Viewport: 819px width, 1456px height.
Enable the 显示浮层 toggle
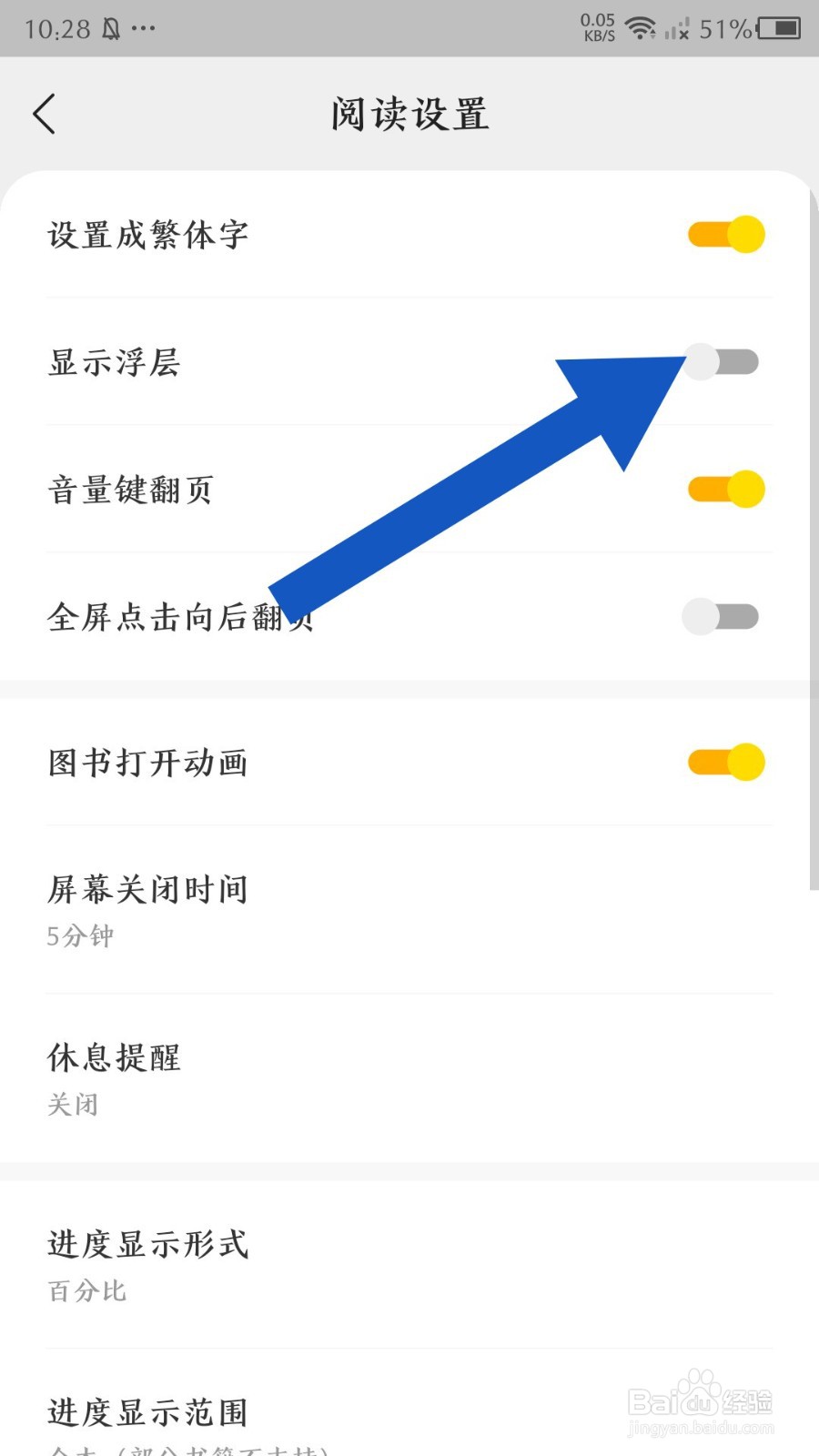[721, 362]
